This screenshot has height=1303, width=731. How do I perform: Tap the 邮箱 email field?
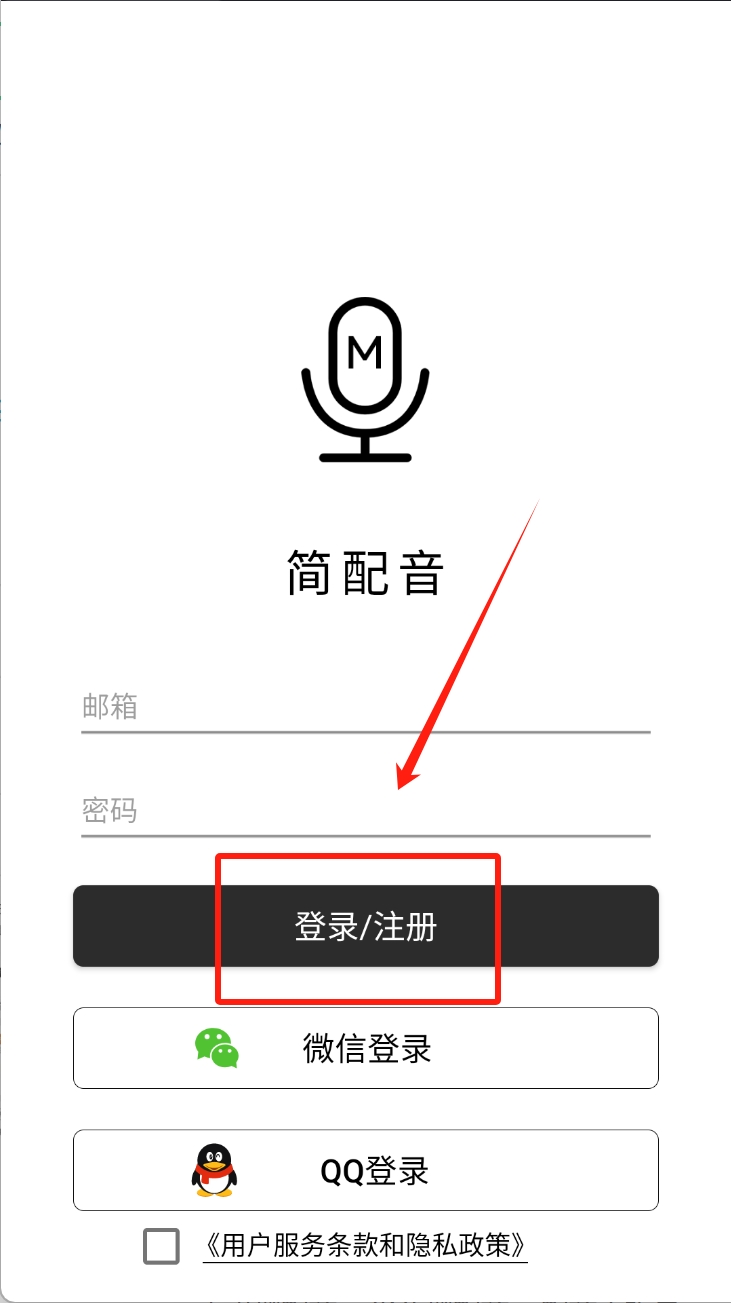(365, 708)
